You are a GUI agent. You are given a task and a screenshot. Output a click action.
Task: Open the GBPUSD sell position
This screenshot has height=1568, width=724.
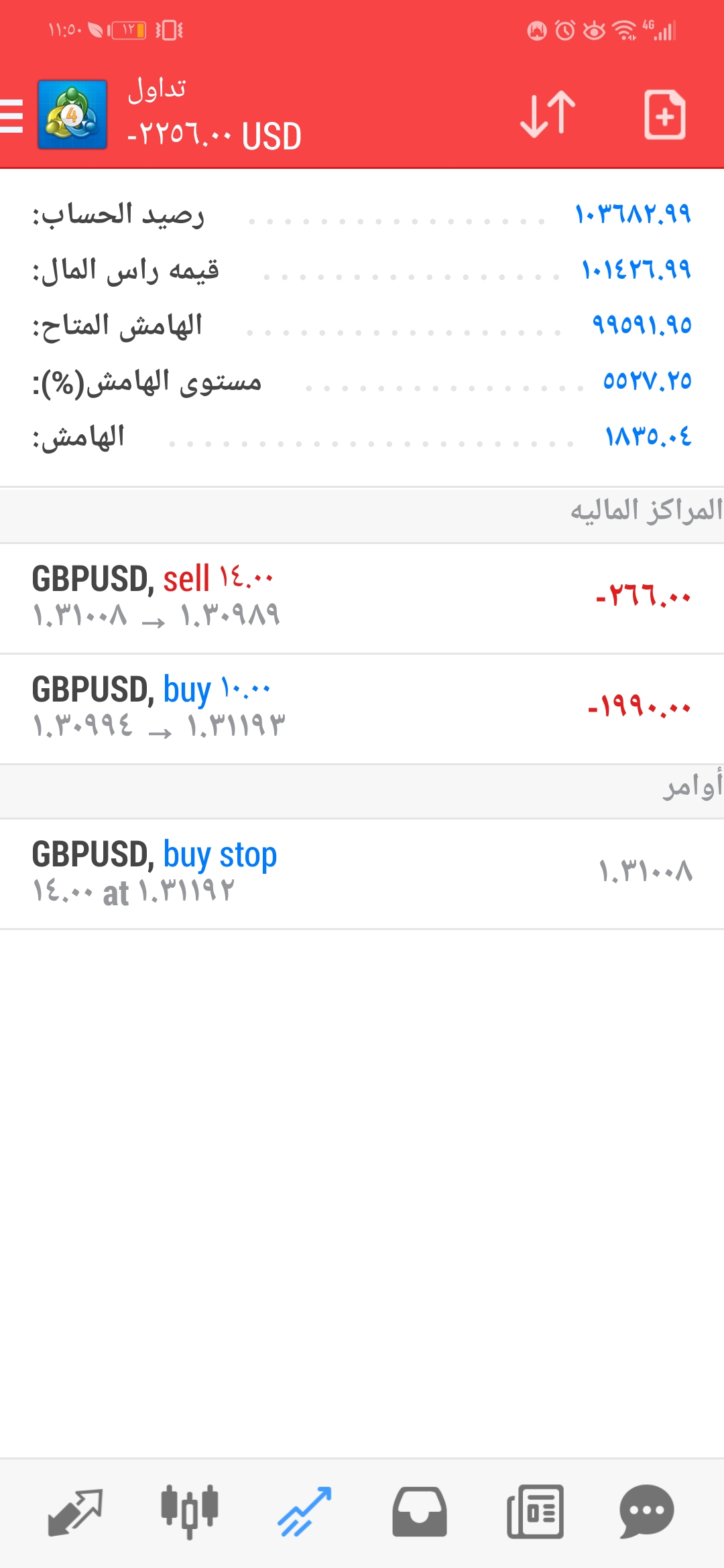point(362,598)
